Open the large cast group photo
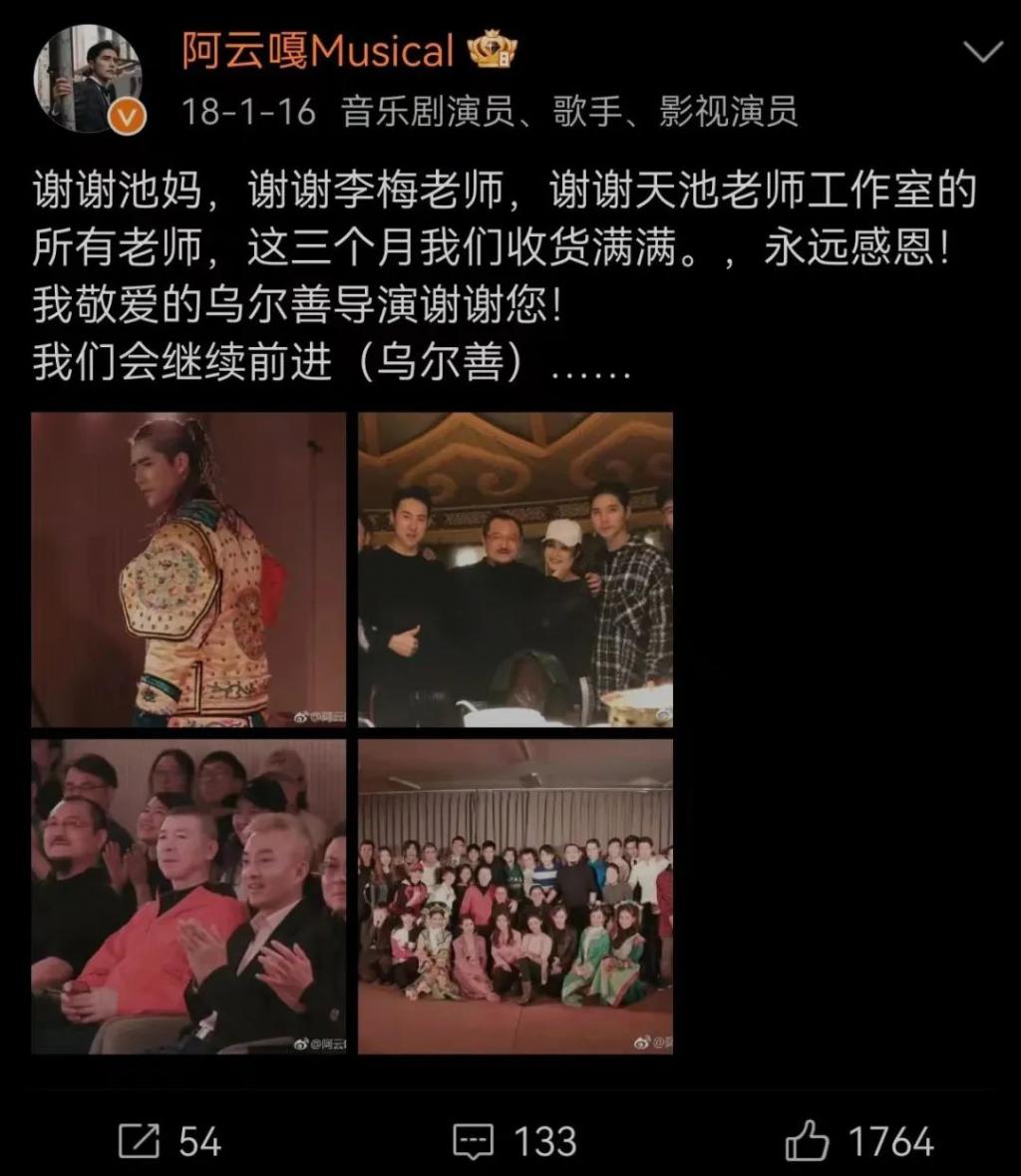Viewport: 1021px width, 1176px height. (x=515, y=896)
